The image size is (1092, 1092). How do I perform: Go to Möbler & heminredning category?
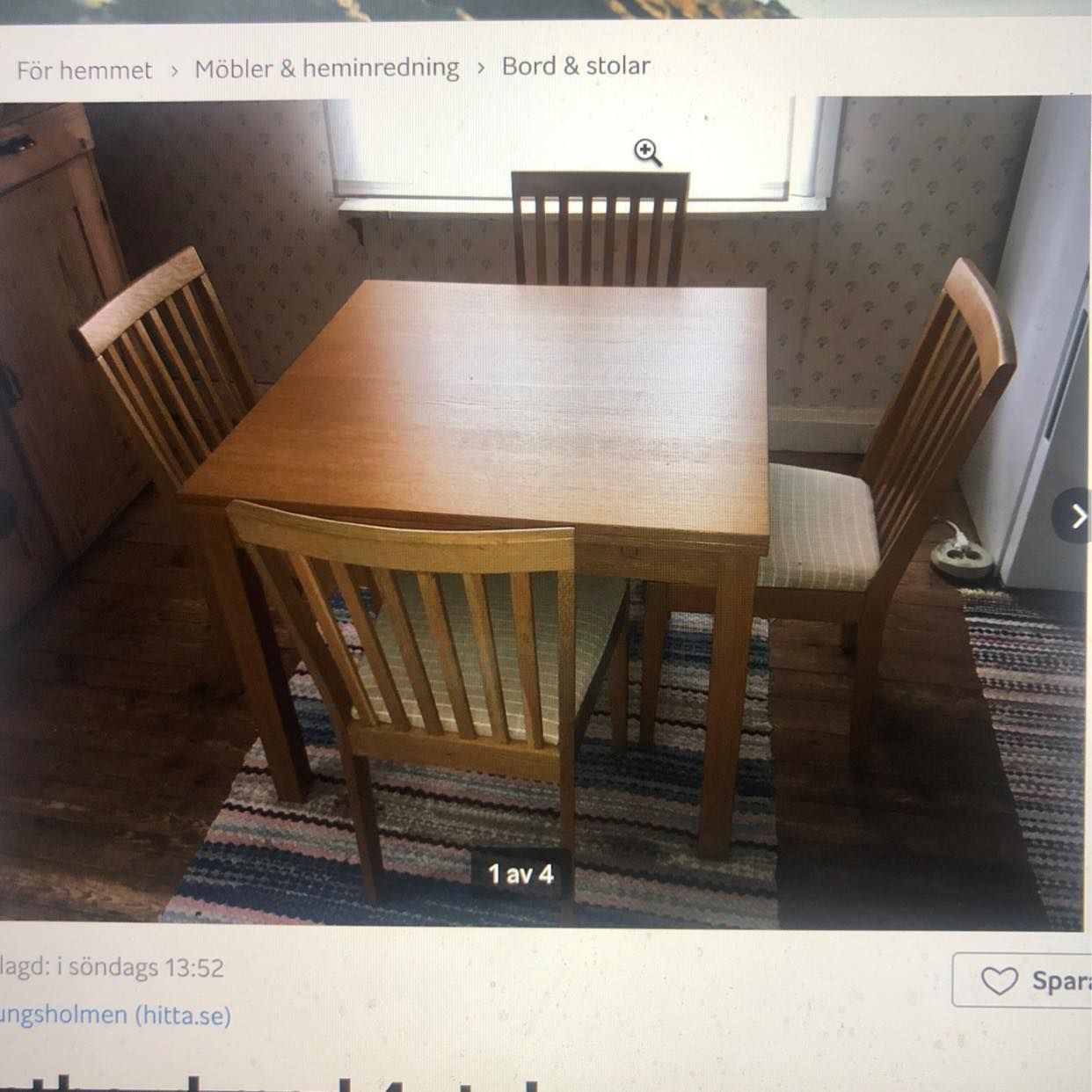pos(326,68)
